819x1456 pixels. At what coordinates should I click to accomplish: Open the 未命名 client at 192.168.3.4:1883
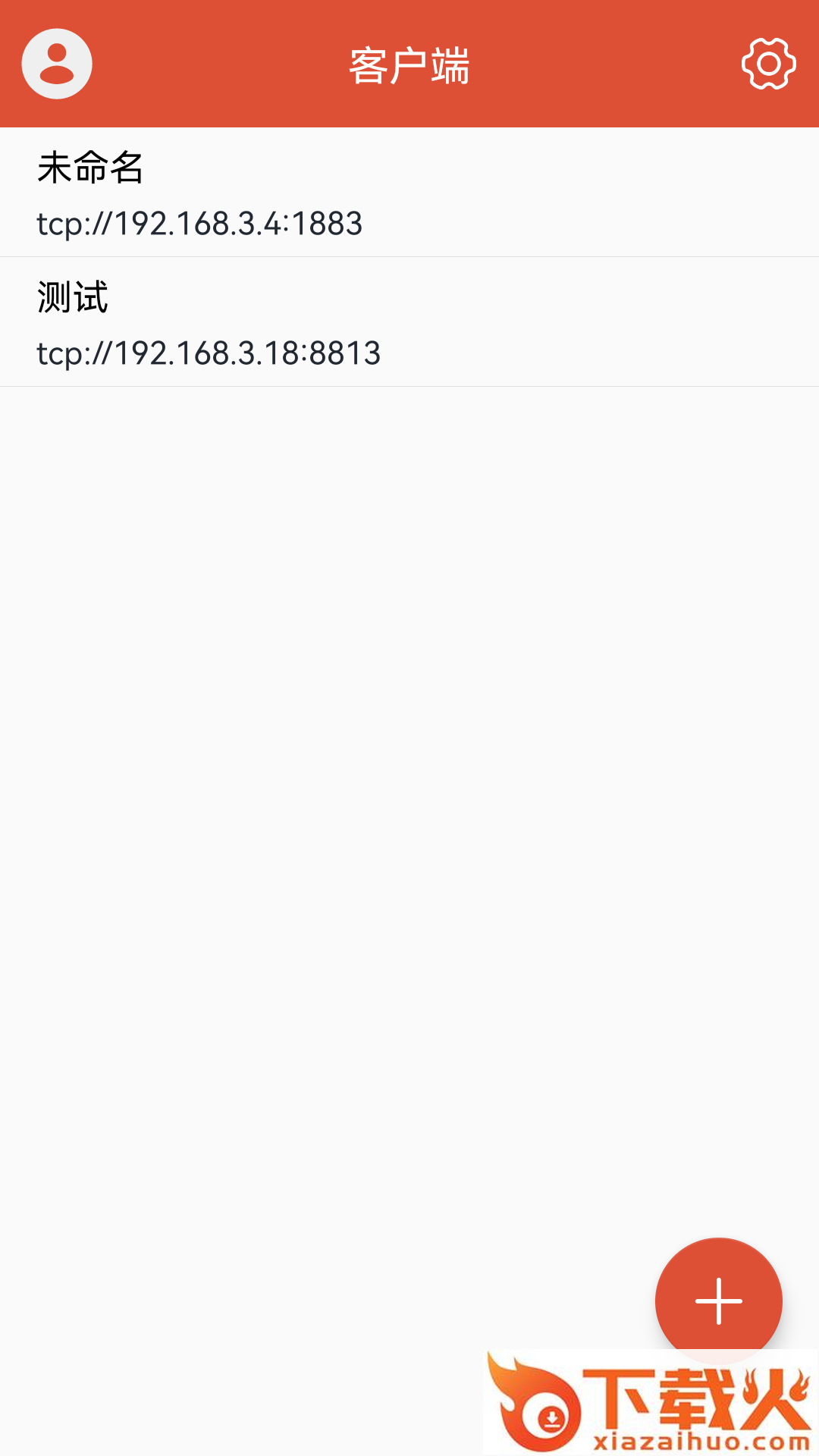point(409,193)
